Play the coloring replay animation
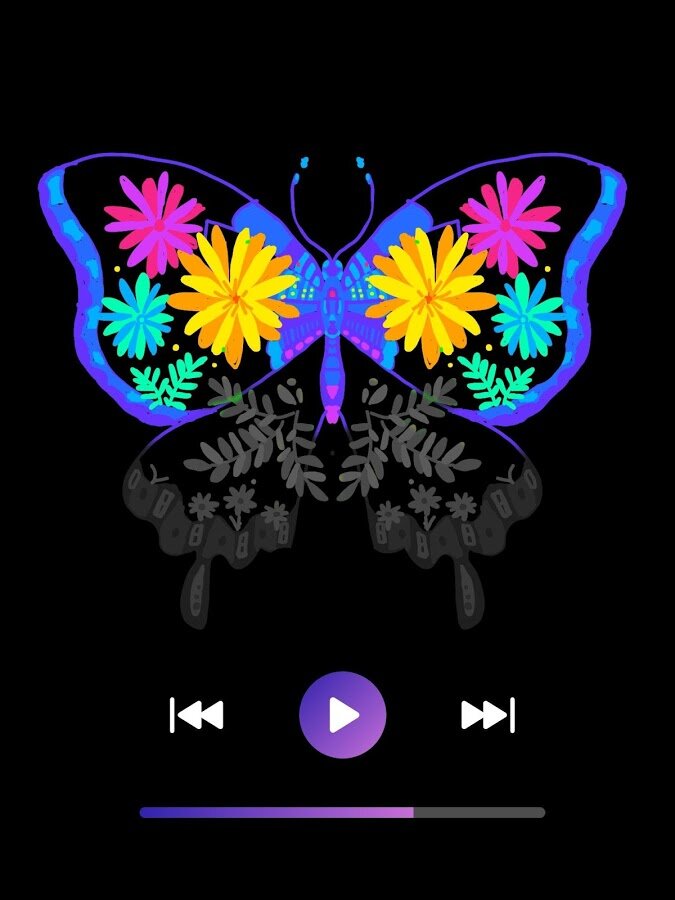 [342, 715]
